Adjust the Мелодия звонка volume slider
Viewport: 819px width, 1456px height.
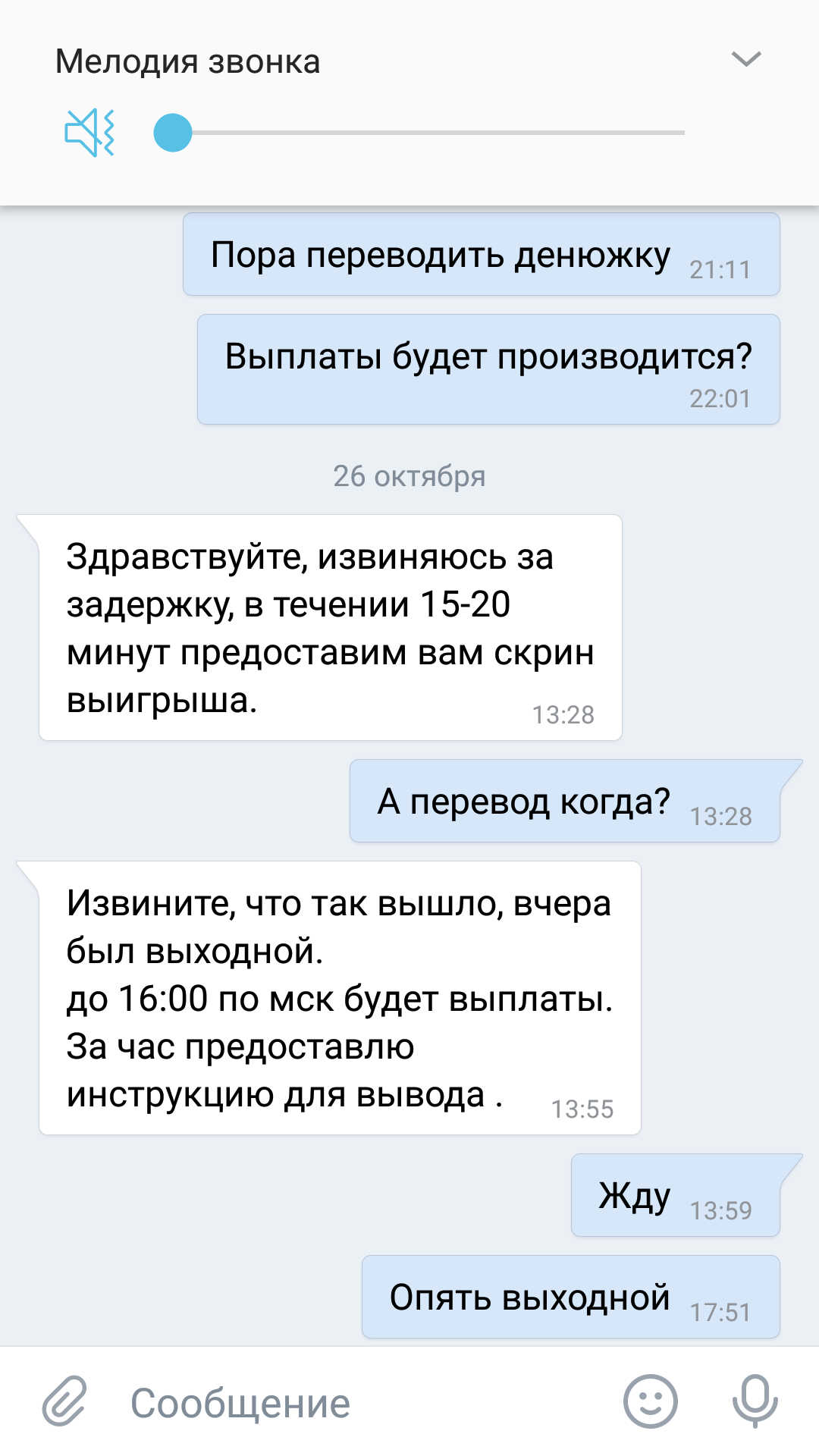pos(419,133)
